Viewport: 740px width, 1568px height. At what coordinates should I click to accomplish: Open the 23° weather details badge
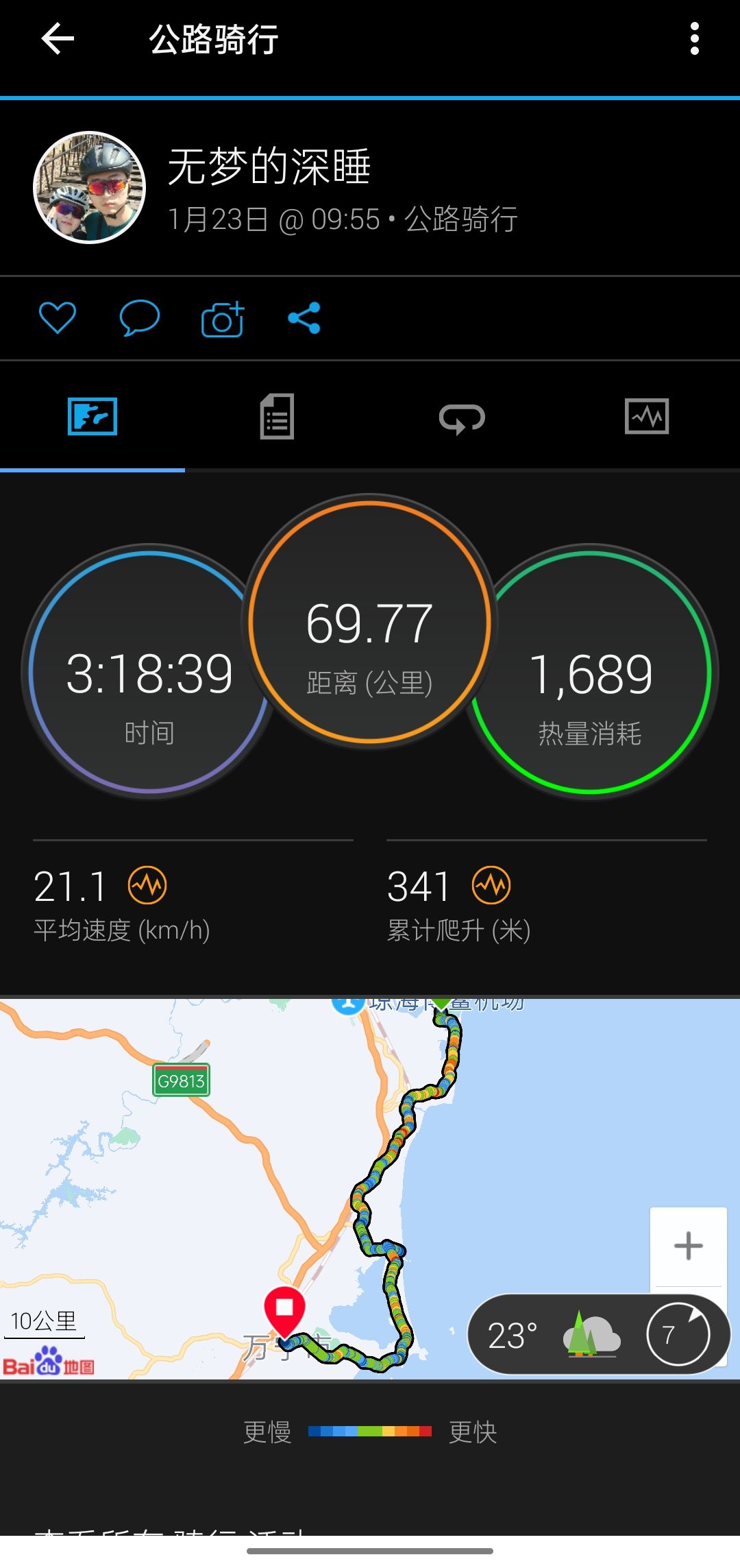click(x=599, y=1334)
